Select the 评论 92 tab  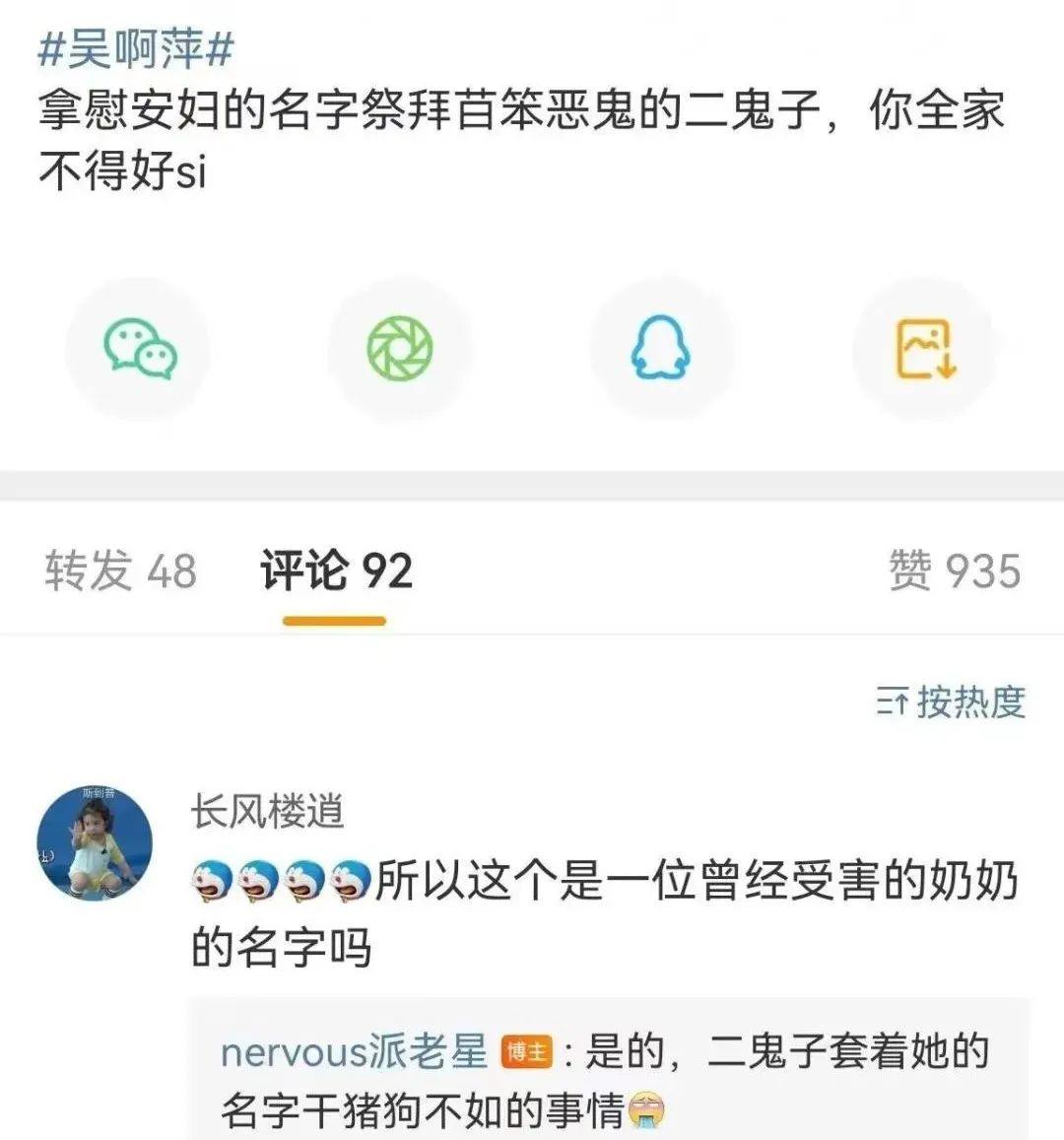coord(335,571)
